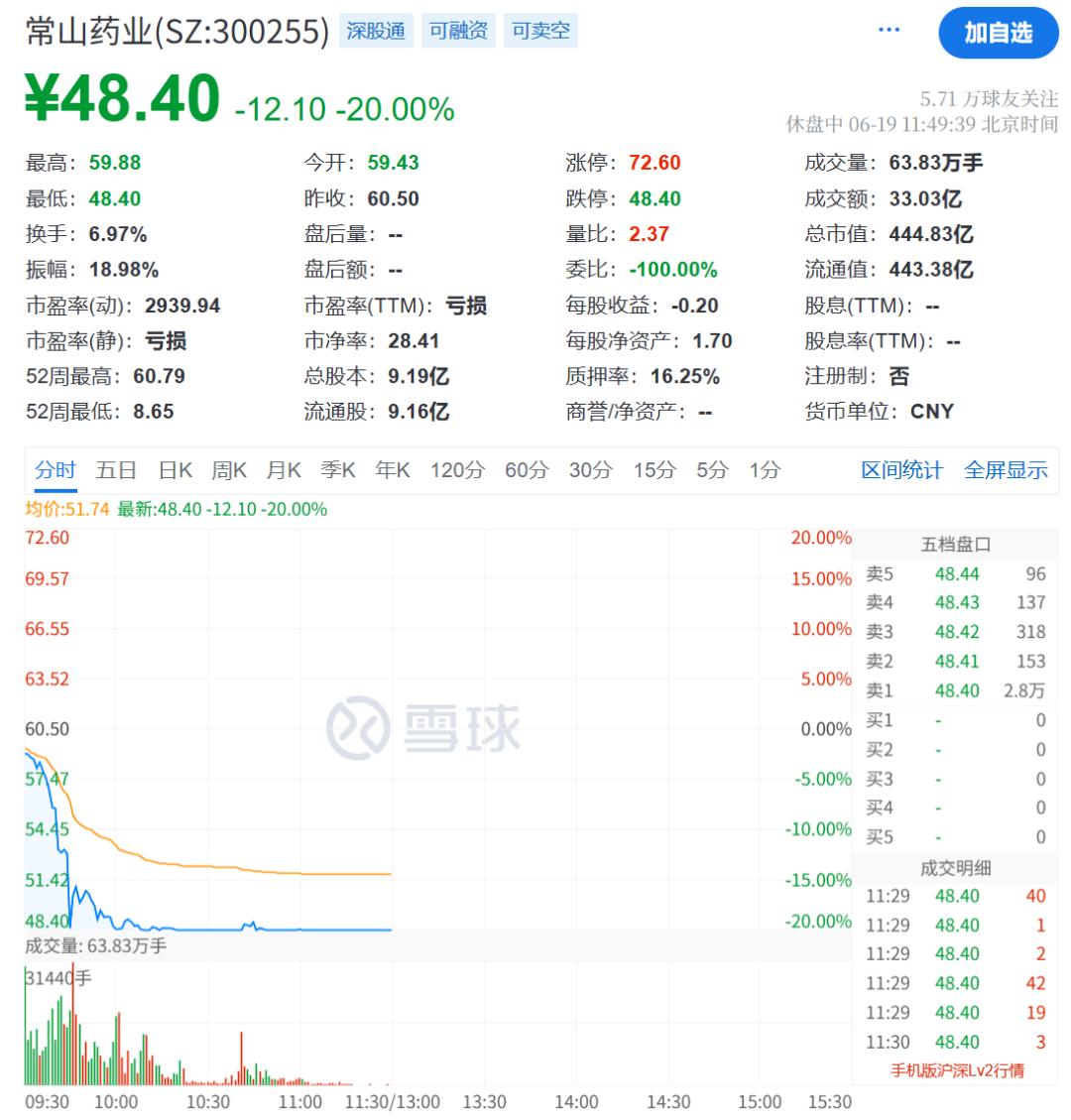Click the 可卖空 label
The width and height of the screenshot is (1071, 1120).
click(539, 31)
